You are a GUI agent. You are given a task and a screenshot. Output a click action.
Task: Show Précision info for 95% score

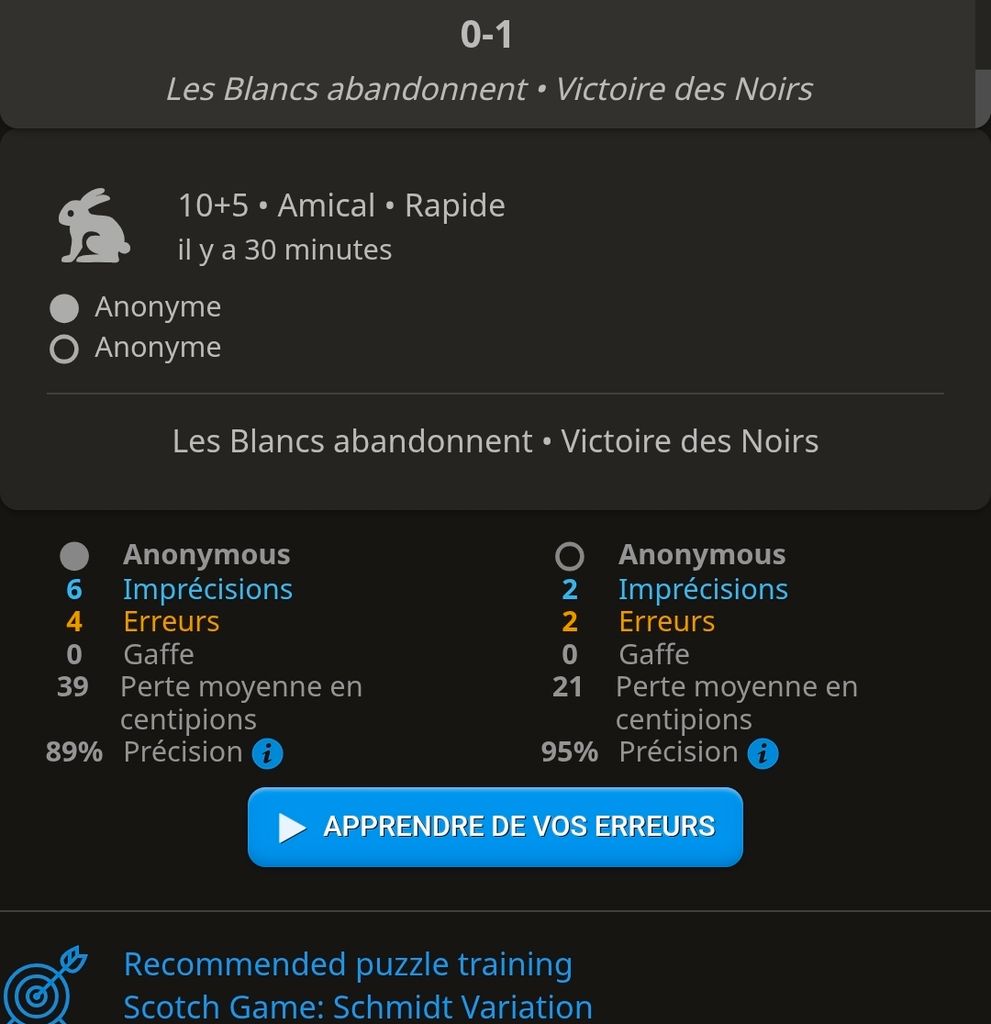pos(762,753)
